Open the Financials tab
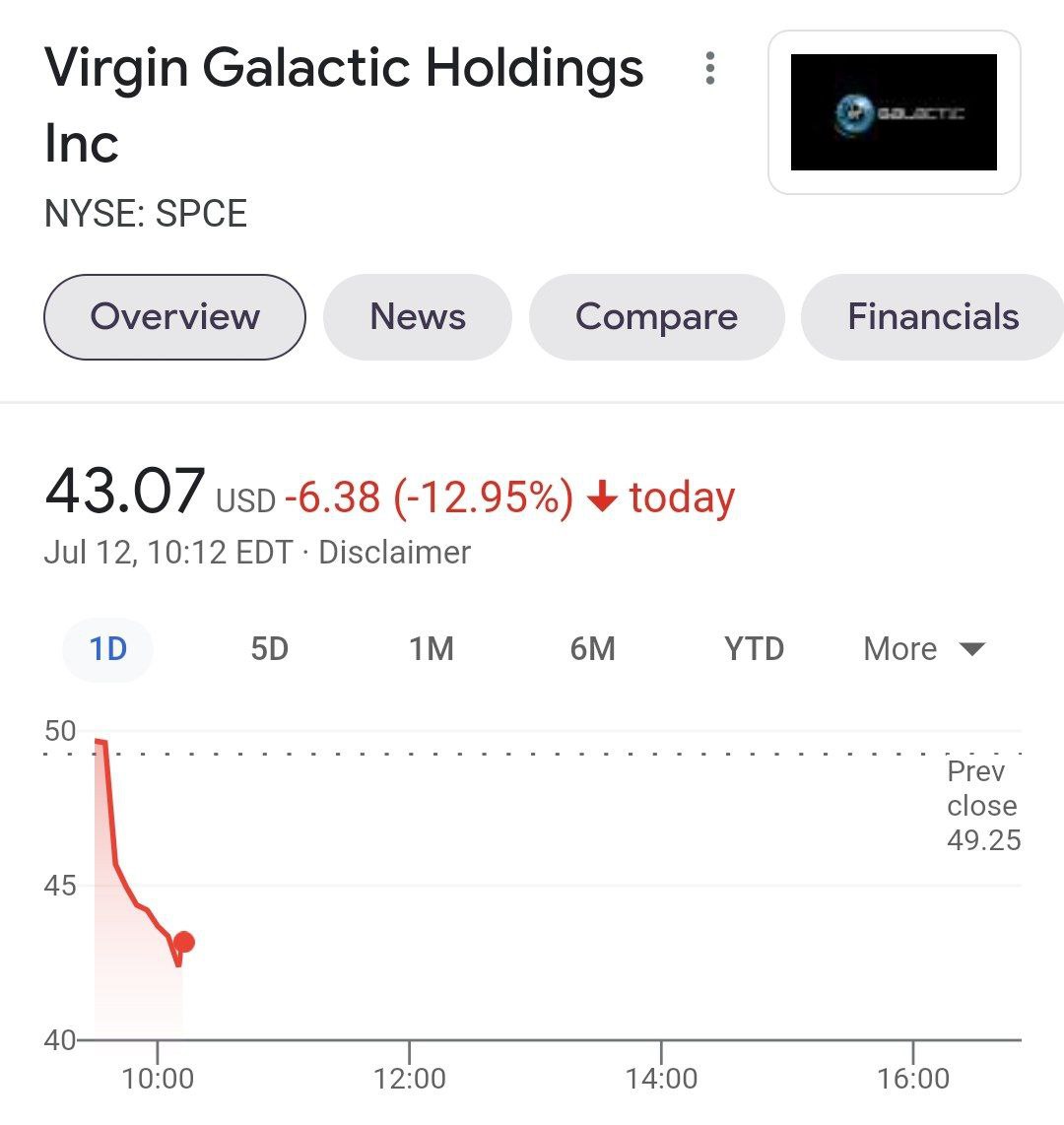 click(x=932, y=316)
